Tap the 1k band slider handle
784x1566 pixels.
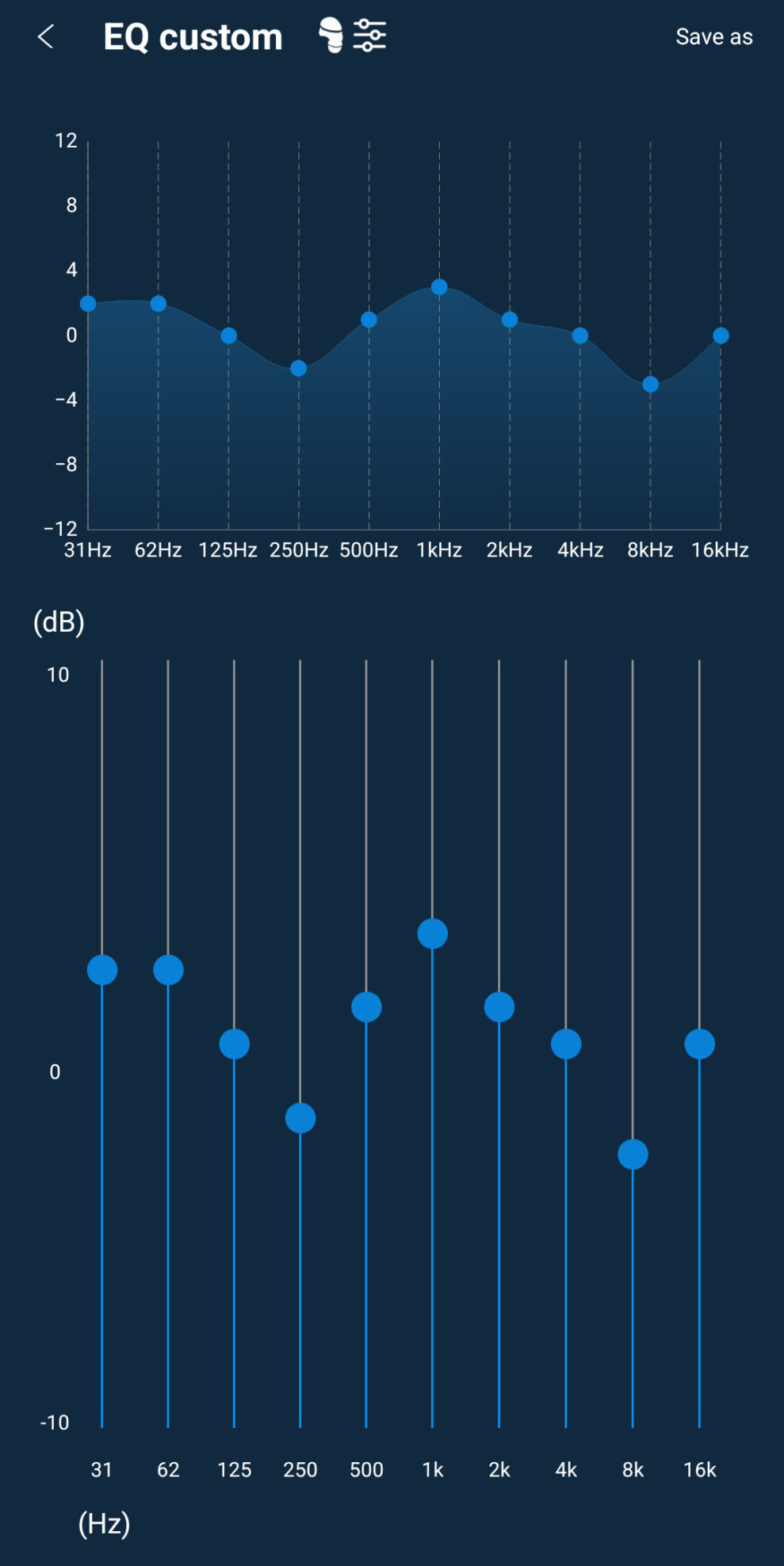coord(433,933)
